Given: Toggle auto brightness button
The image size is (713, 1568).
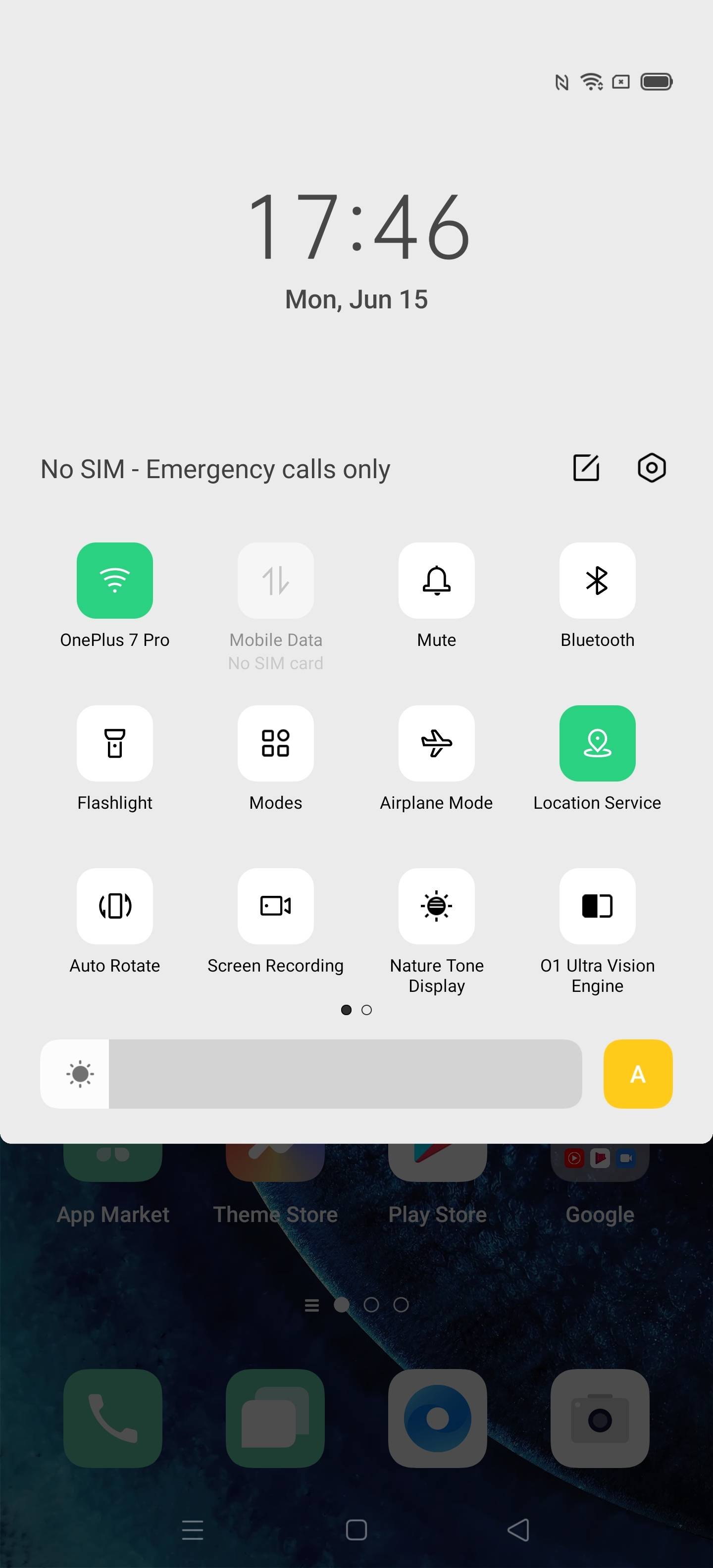Looking at the screenshot, I should (638, 1074).
